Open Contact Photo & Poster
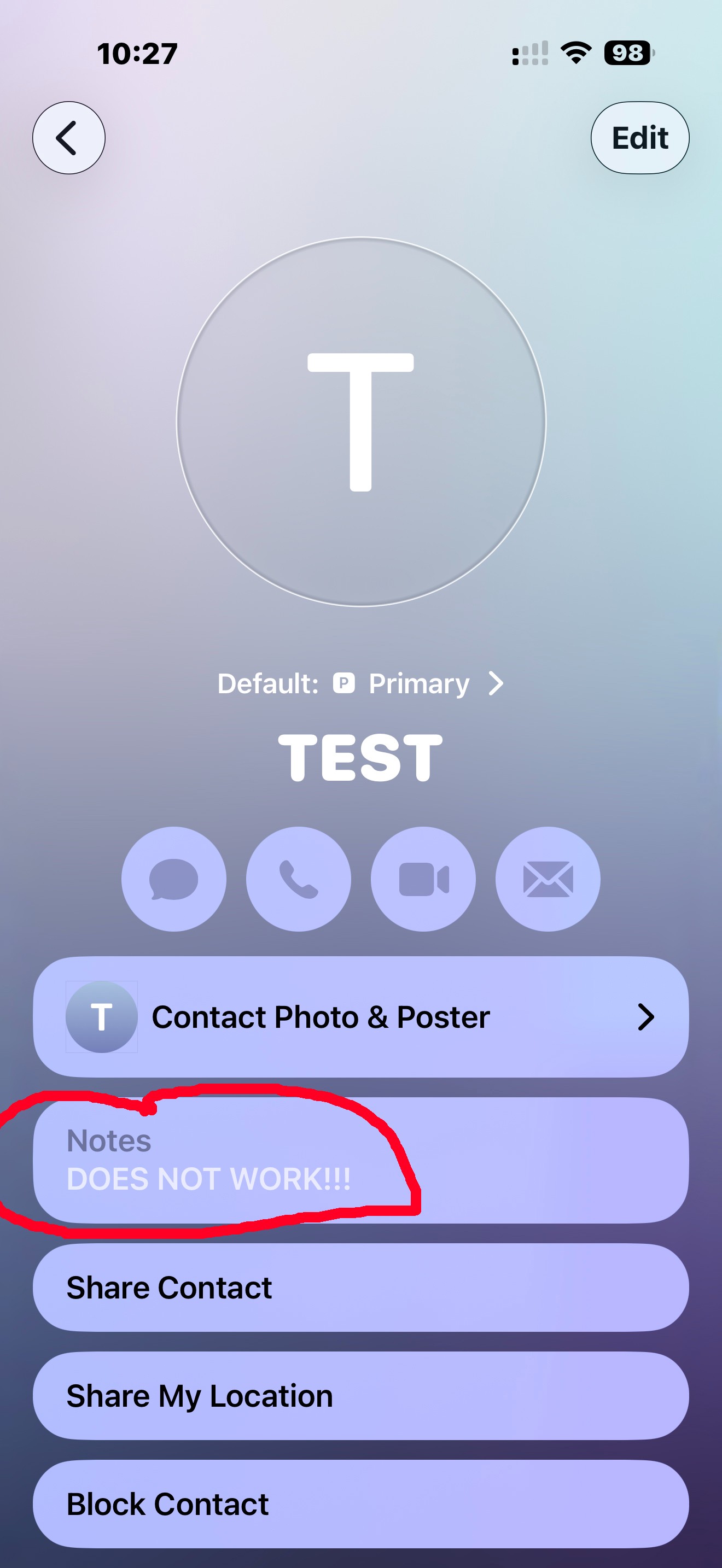This screenshot has height=1568, width=722. coord(360,1016)
